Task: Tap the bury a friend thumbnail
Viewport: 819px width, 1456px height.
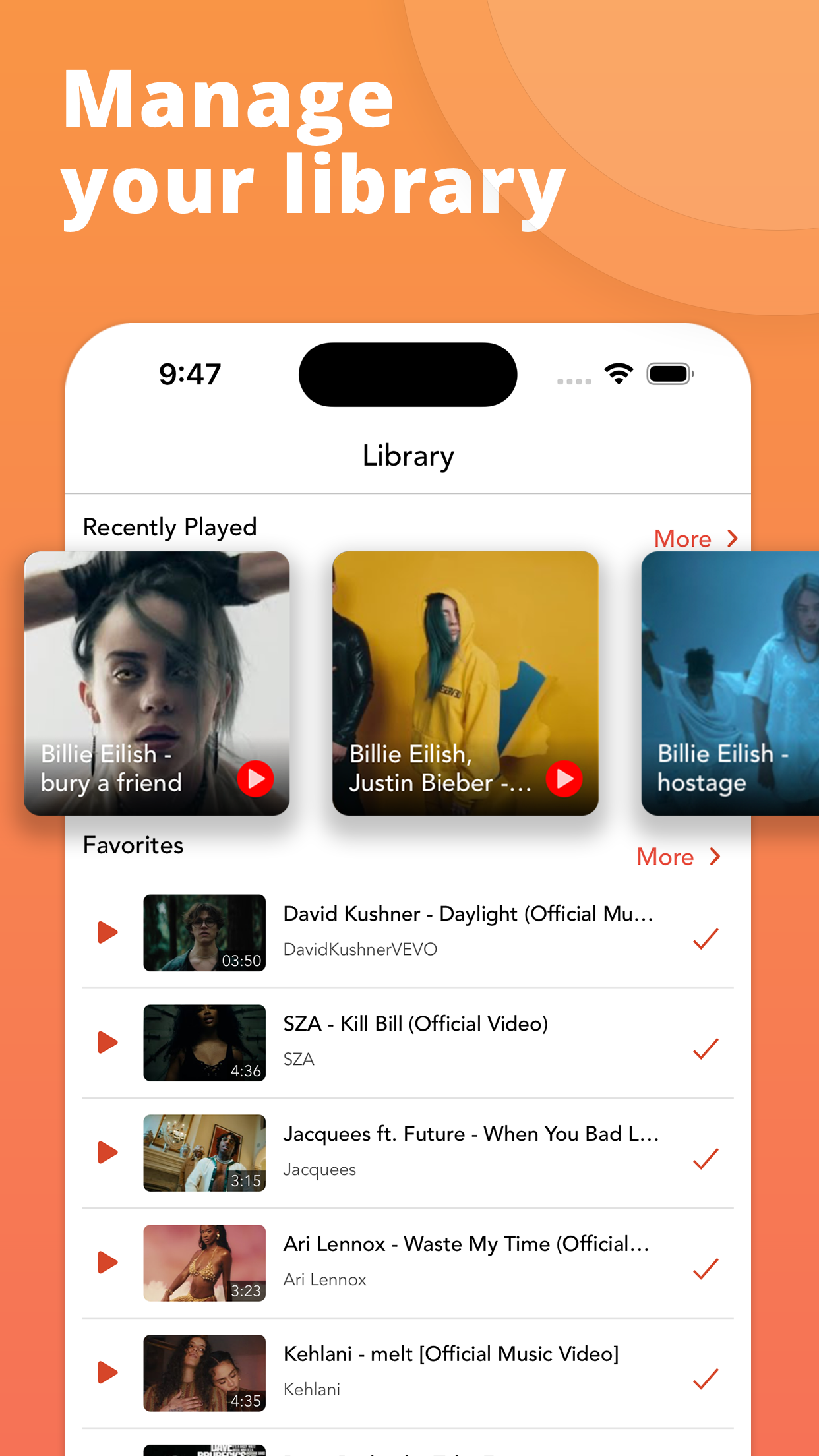Action: [156, 682]
